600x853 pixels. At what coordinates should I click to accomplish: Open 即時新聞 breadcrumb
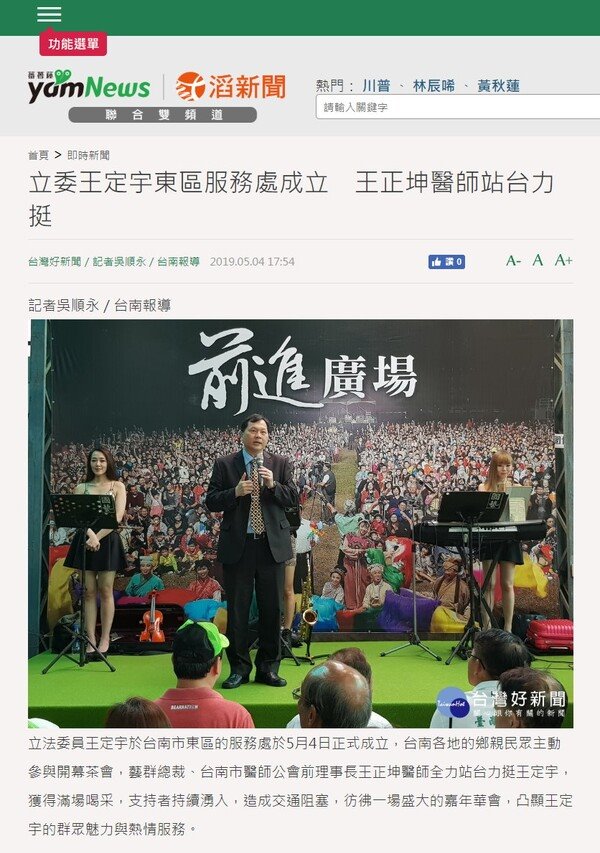(88, 155)
